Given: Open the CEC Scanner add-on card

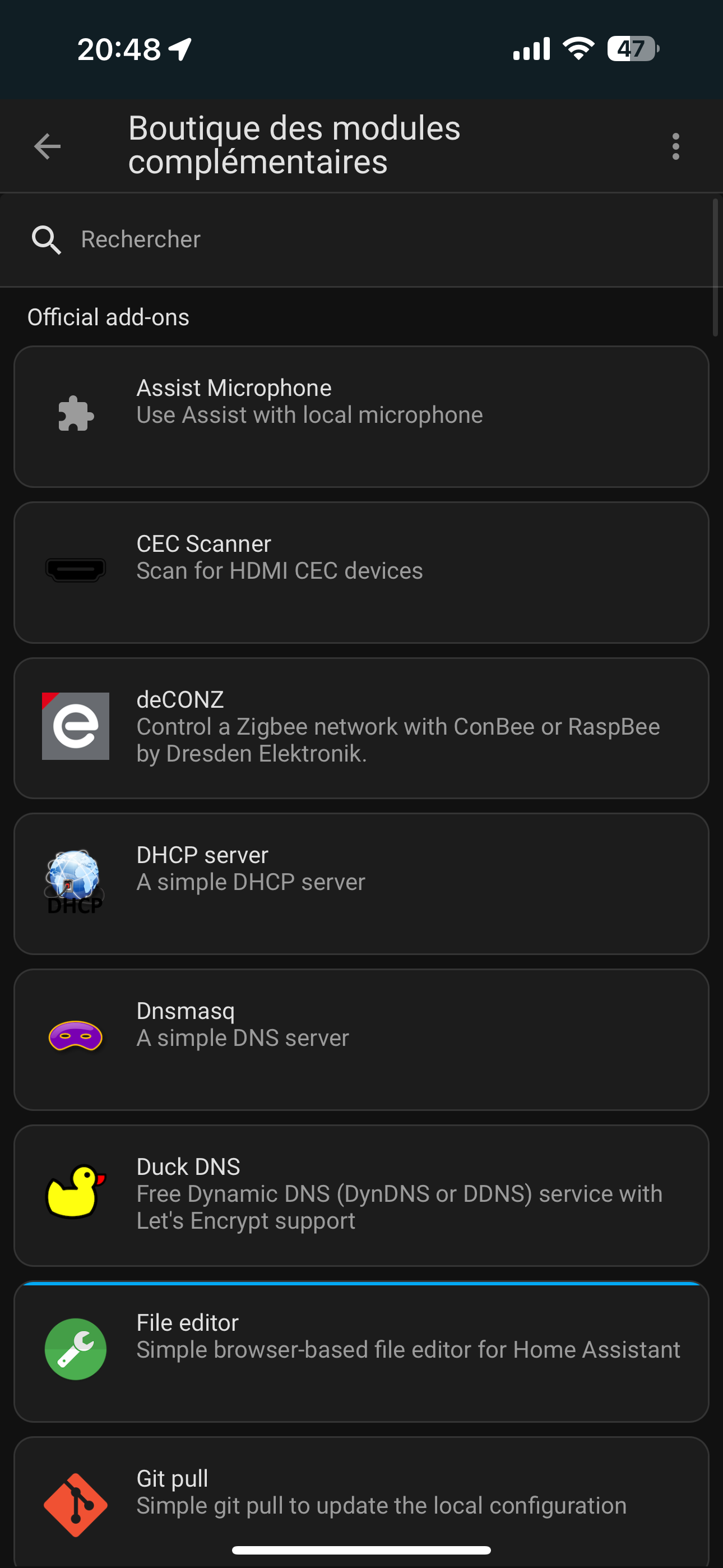Looking at the screenshot, I should coord(361,572).
